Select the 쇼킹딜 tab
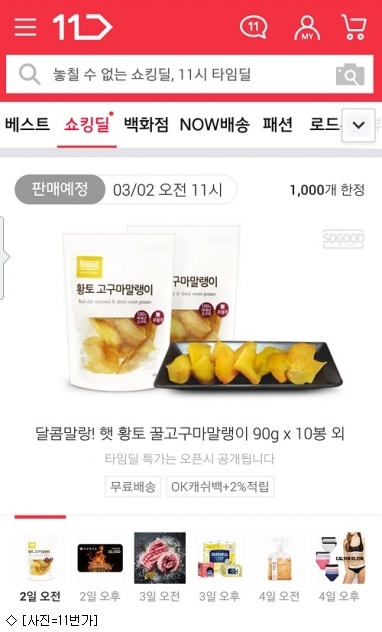 click(87, 124)
